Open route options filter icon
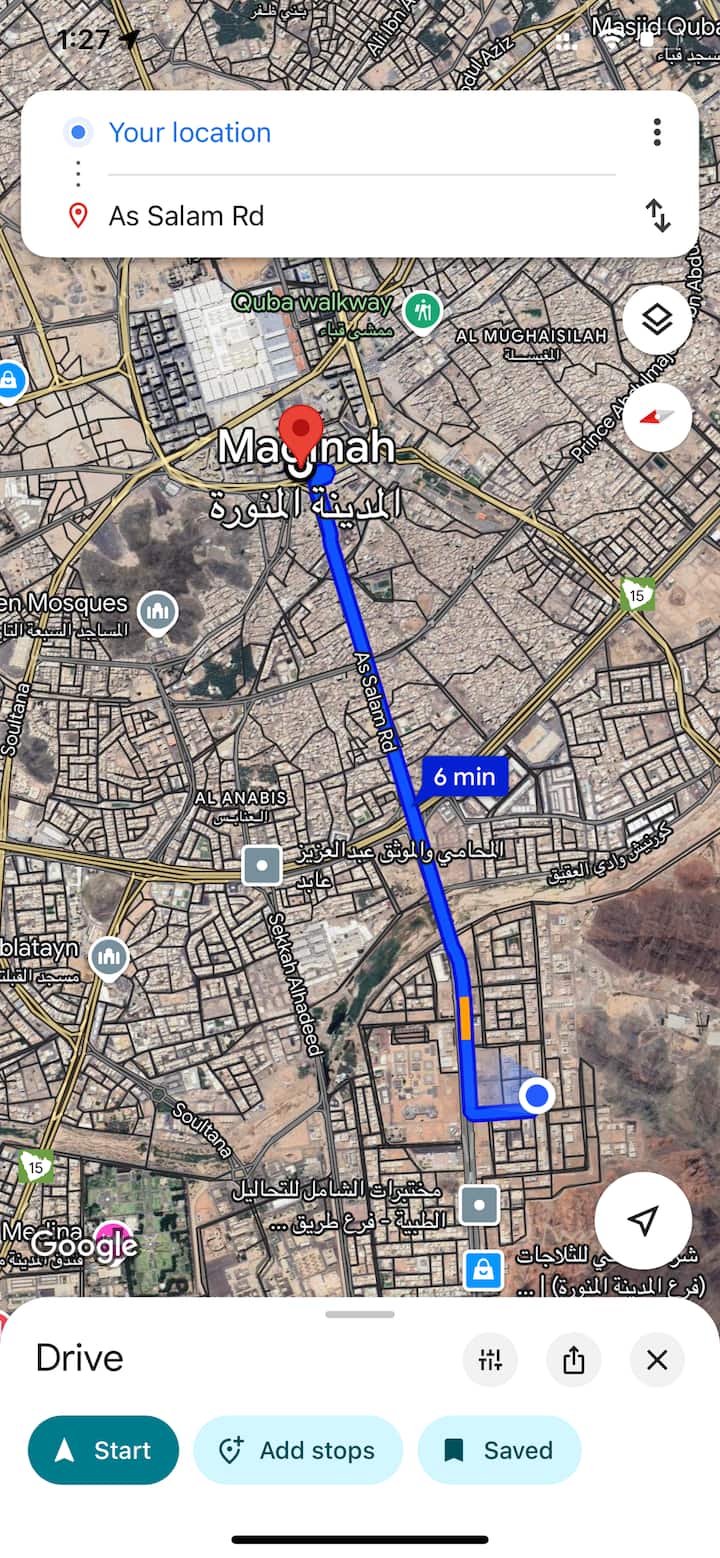 click(x=490, y=1359)
